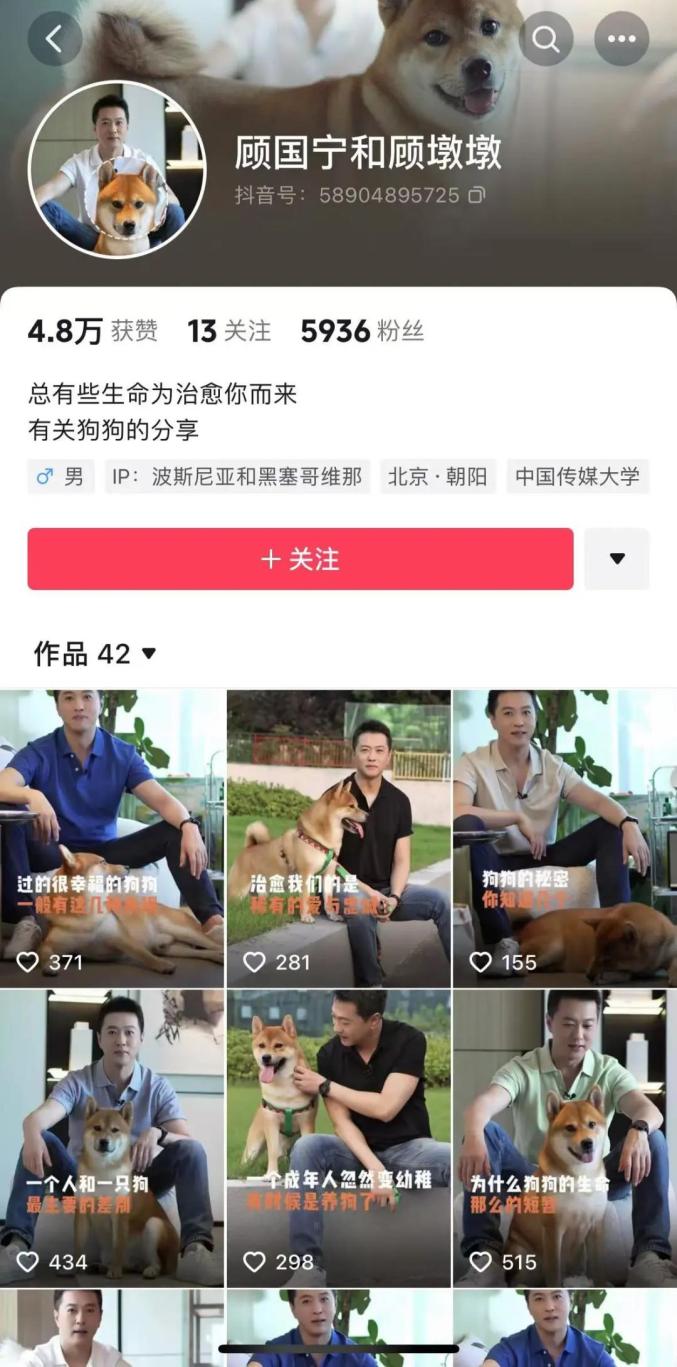The height and width of the screenshot is (1367, 677).
Task: View the profile avatar photo
Action: 117,169
